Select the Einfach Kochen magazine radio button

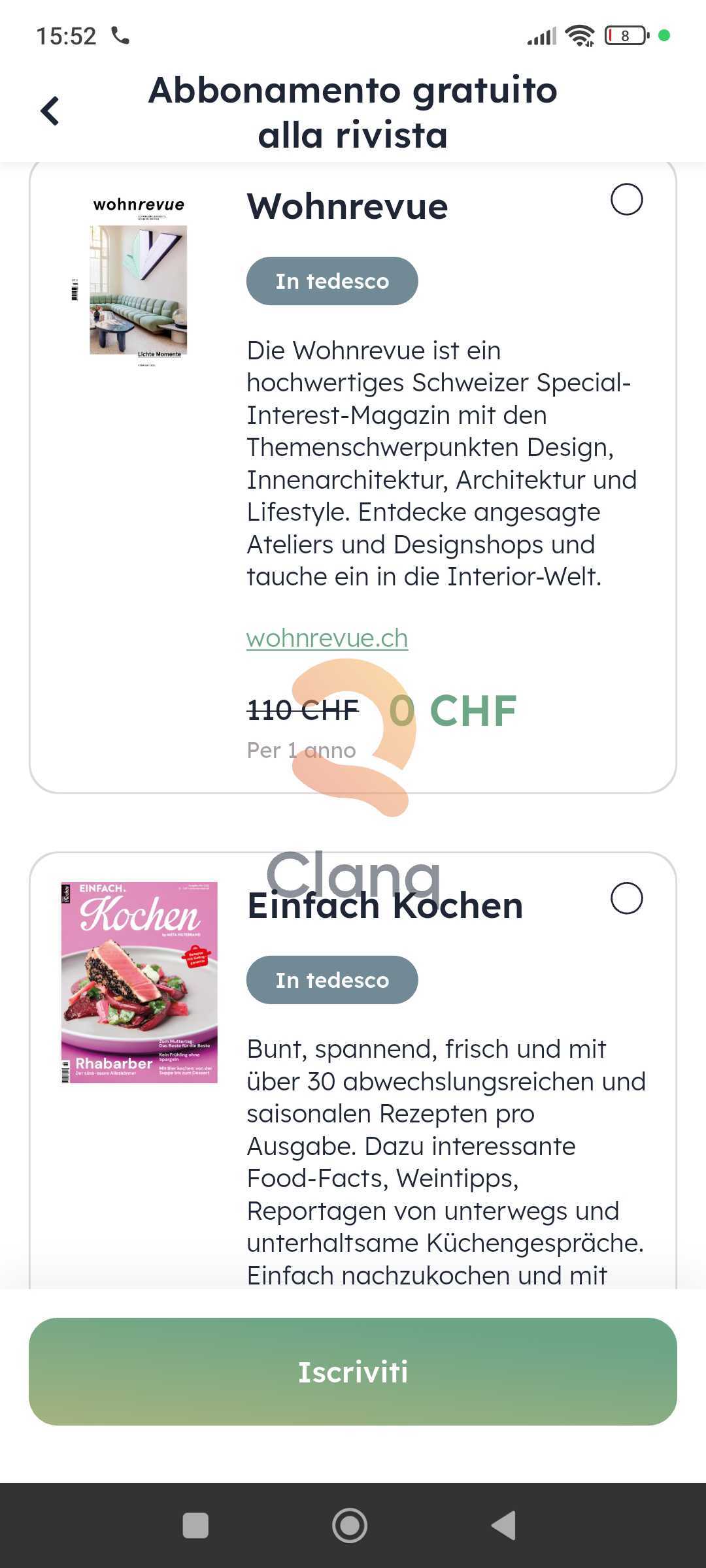(x=626, y=898)
